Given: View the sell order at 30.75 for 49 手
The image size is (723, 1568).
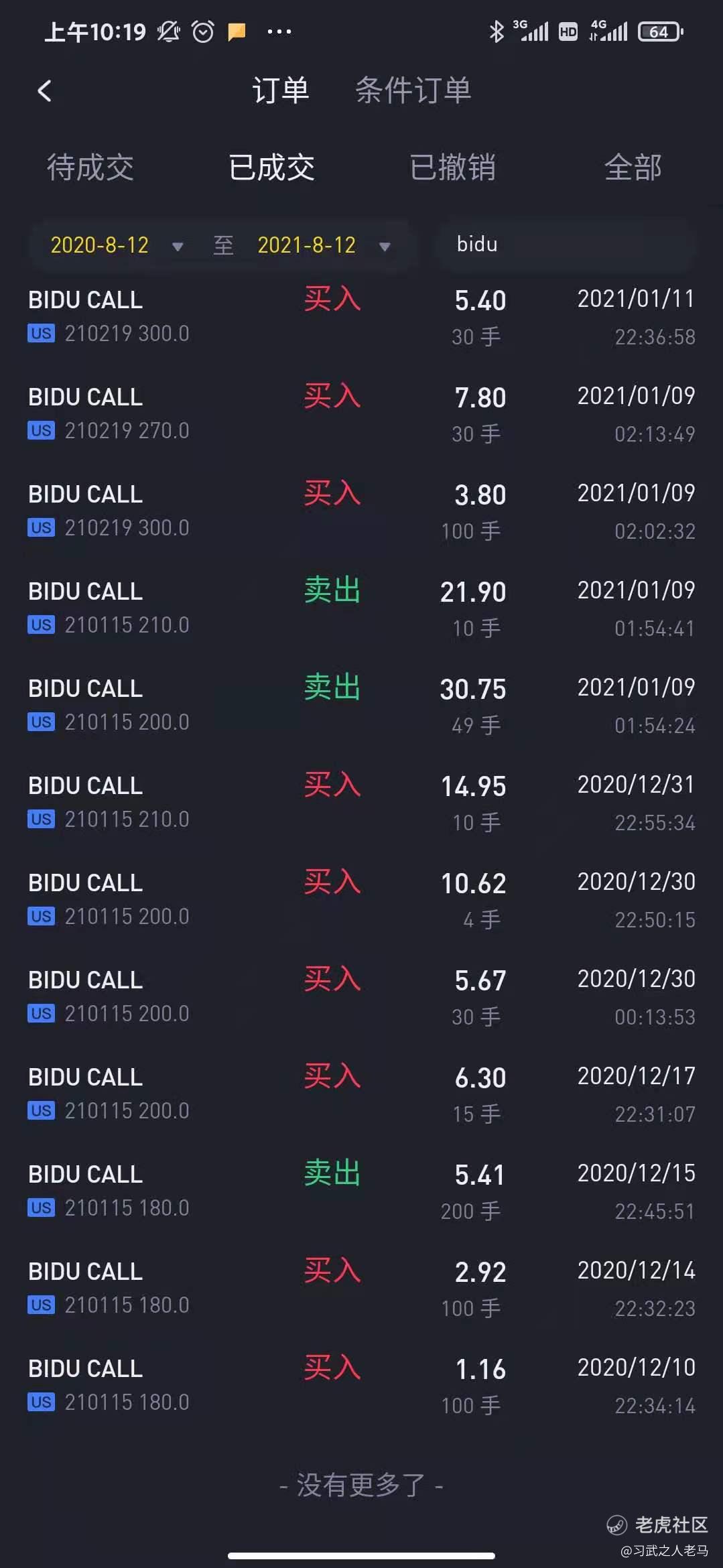Looking at the screenshot, I should tap(362, 706).
